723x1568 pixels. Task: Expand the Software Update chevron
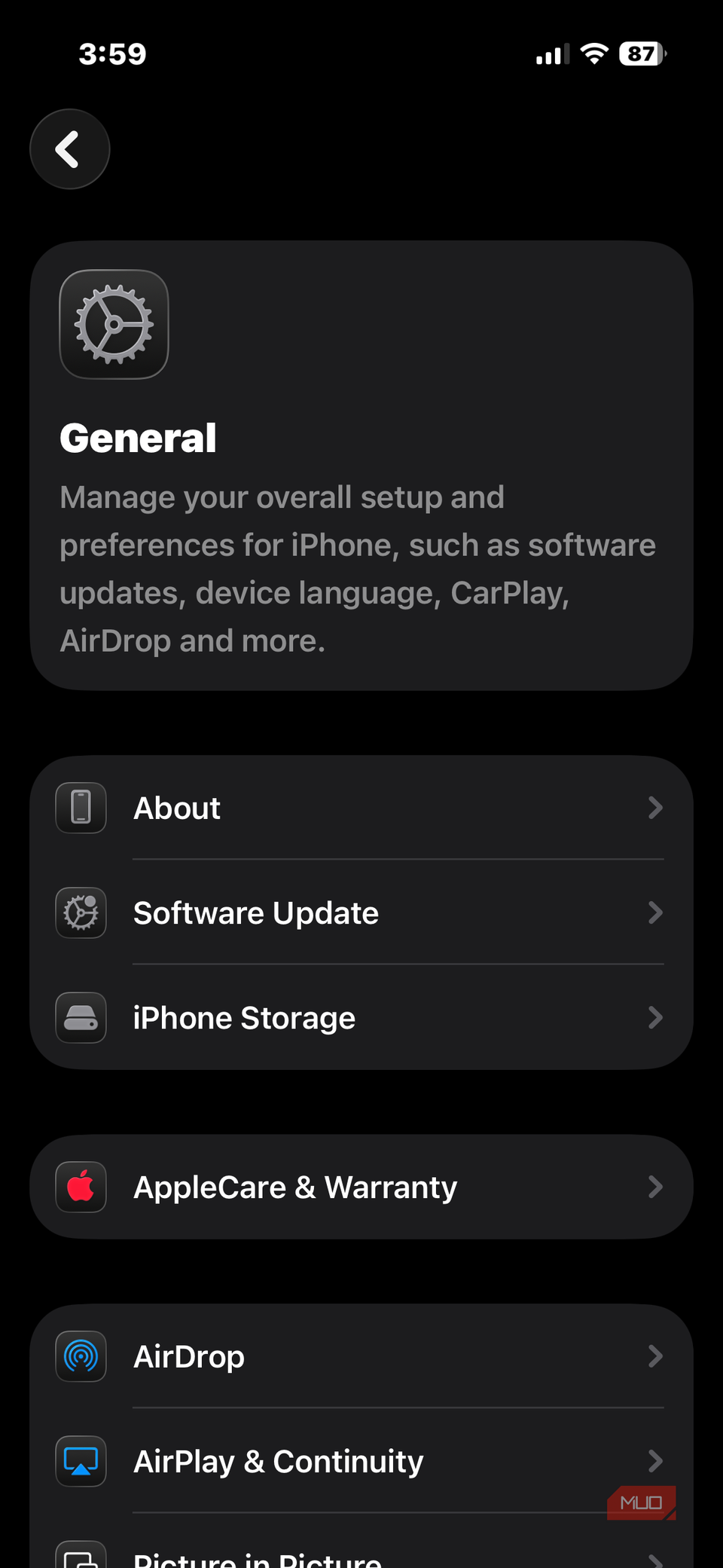tap(655, 912)
